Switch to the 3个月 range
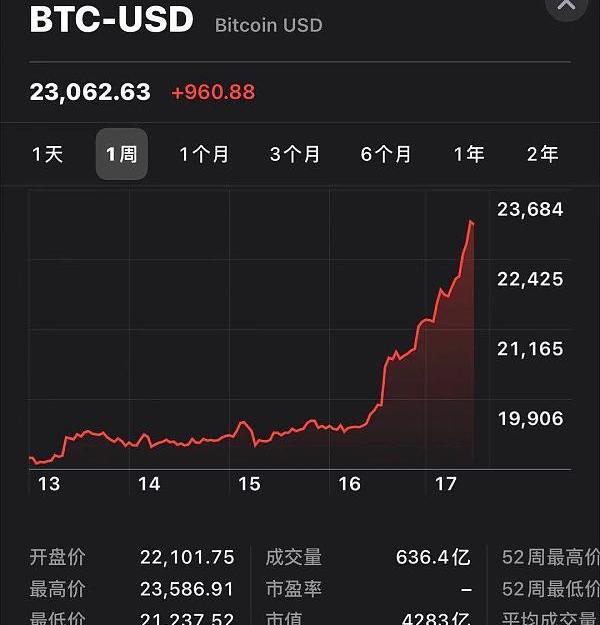The image size is (600, 625). point(295,154)
